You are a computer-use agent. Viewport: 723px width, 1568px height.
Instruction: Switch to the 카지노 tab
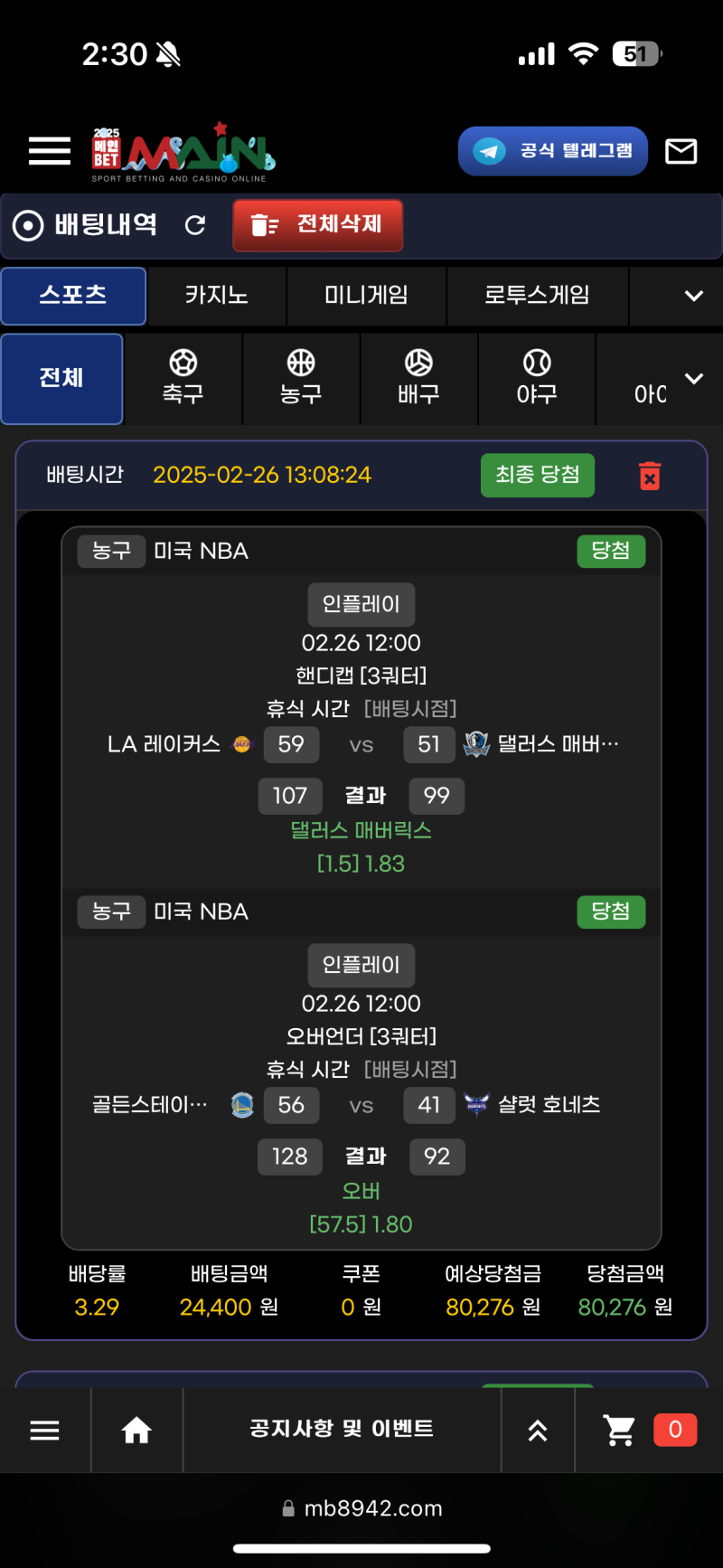tap(216, 296)
